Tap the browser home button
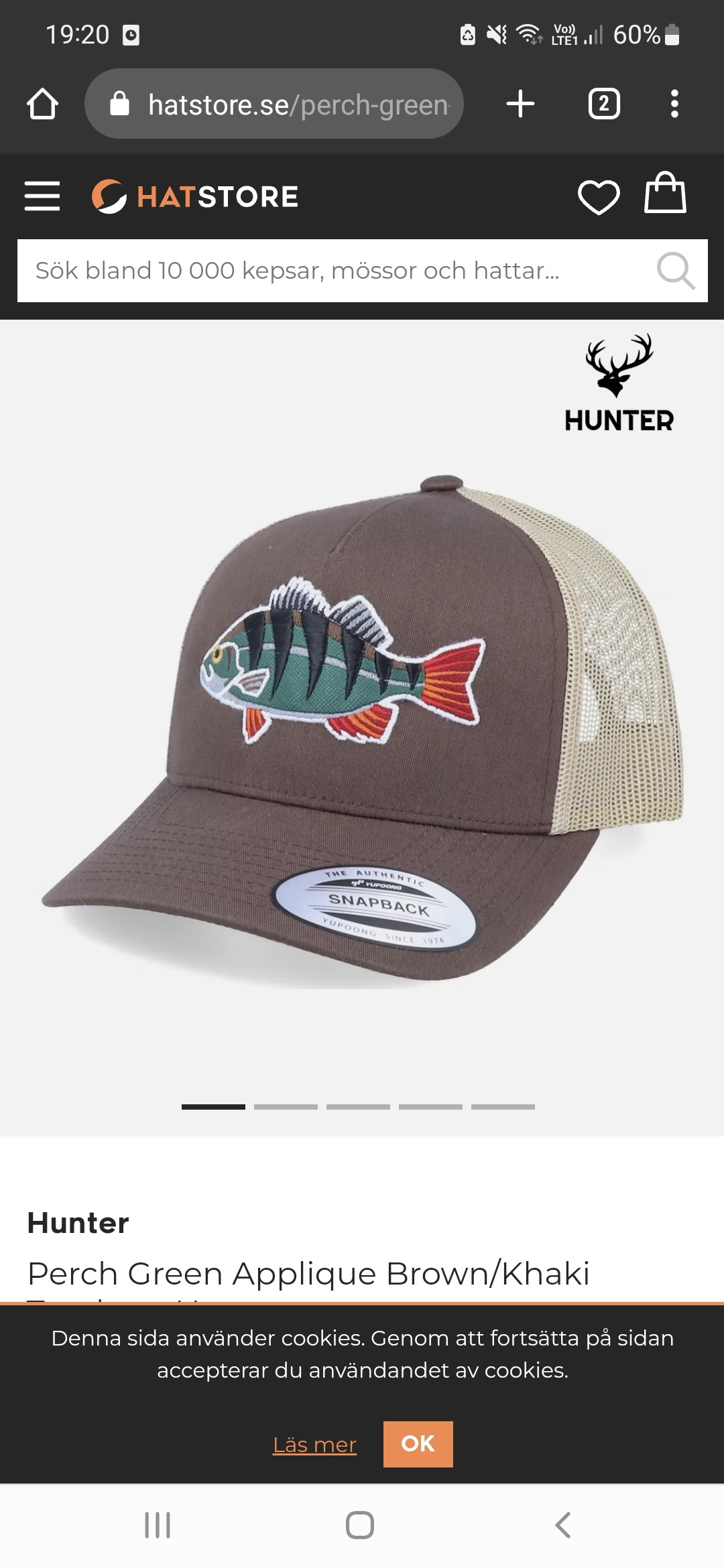 [42, 104]
